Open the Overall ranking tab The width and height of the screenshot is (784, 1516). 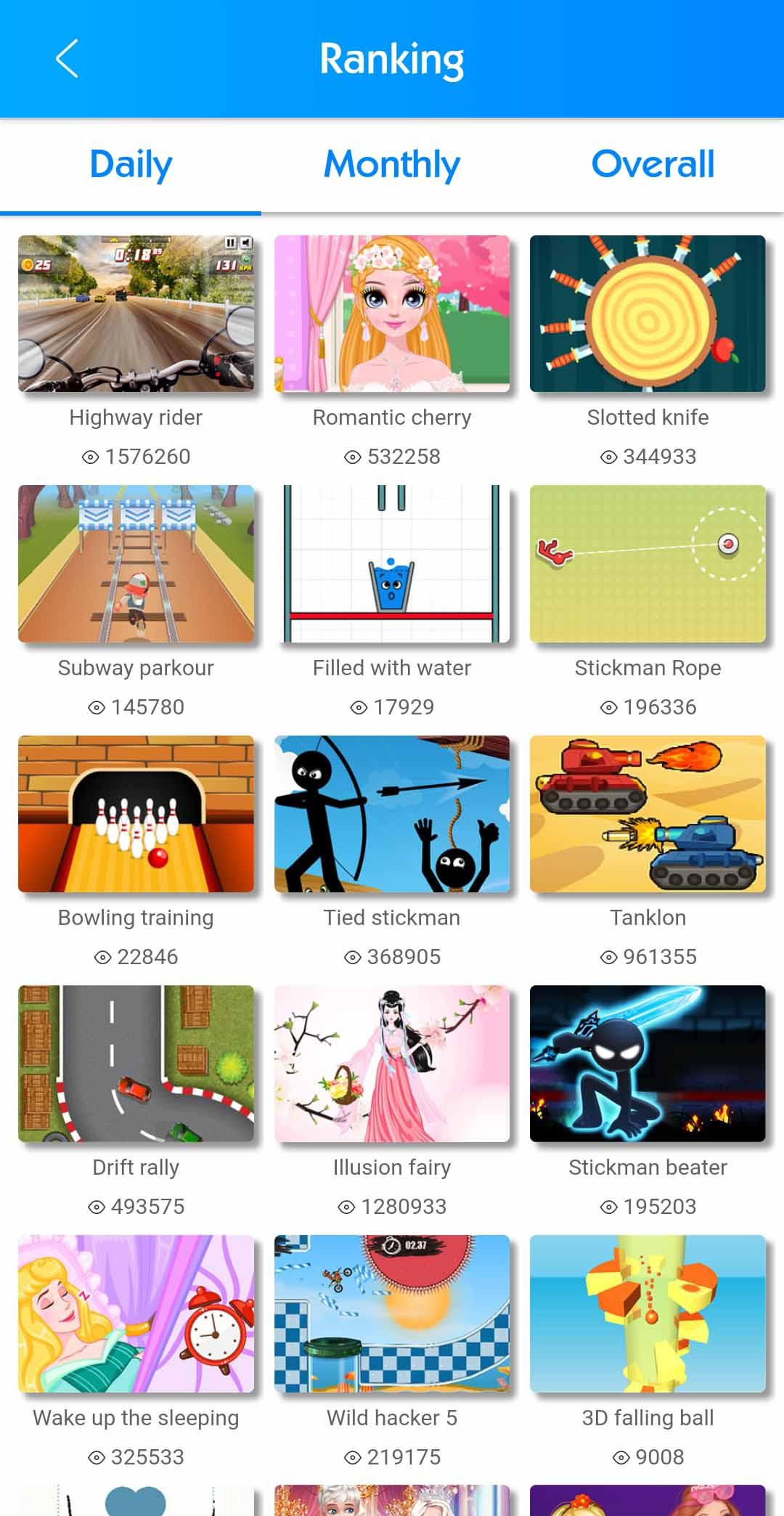click(x=652, y=164)
